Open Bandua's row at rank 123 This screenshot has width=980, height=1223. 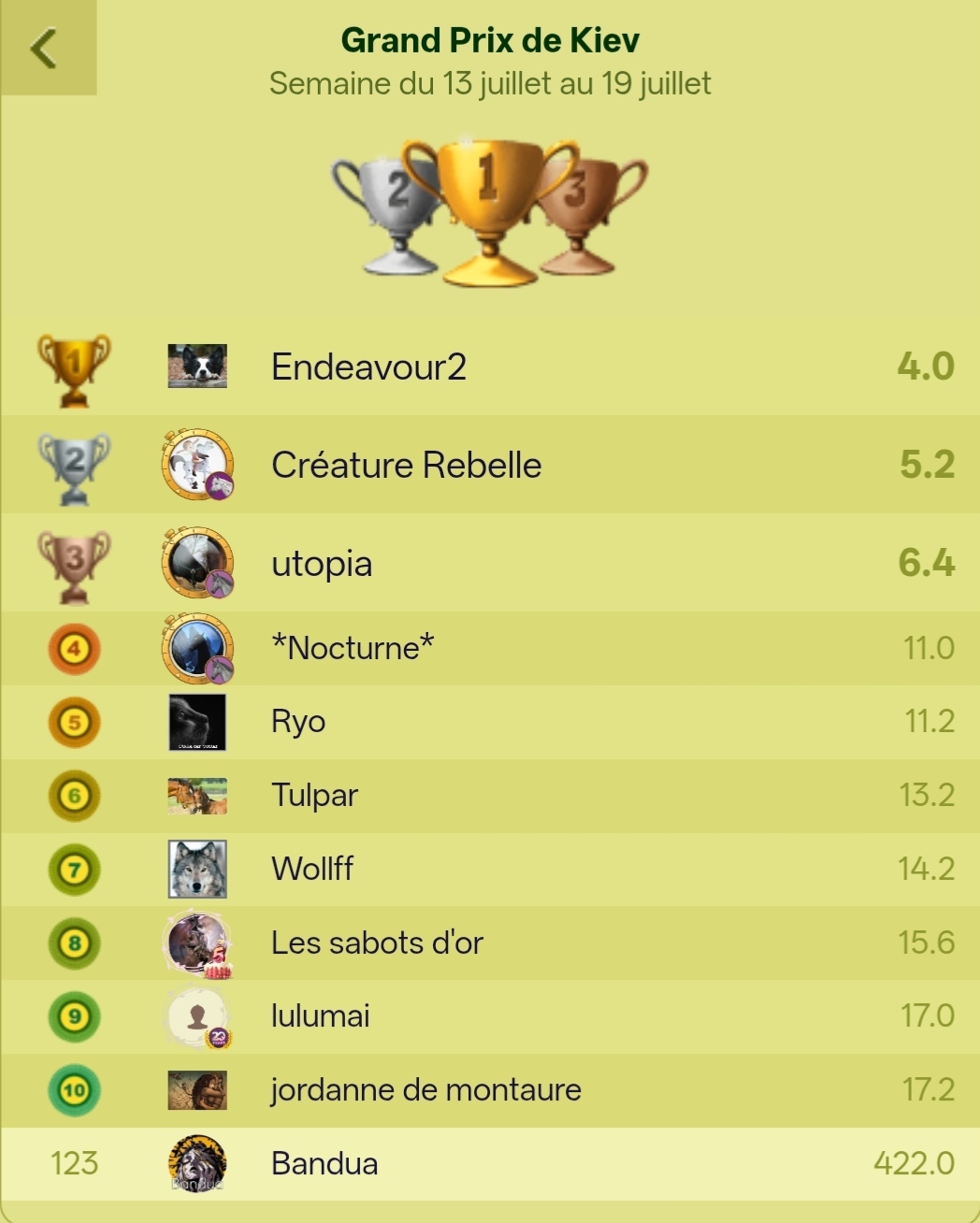pos(490,1163)
